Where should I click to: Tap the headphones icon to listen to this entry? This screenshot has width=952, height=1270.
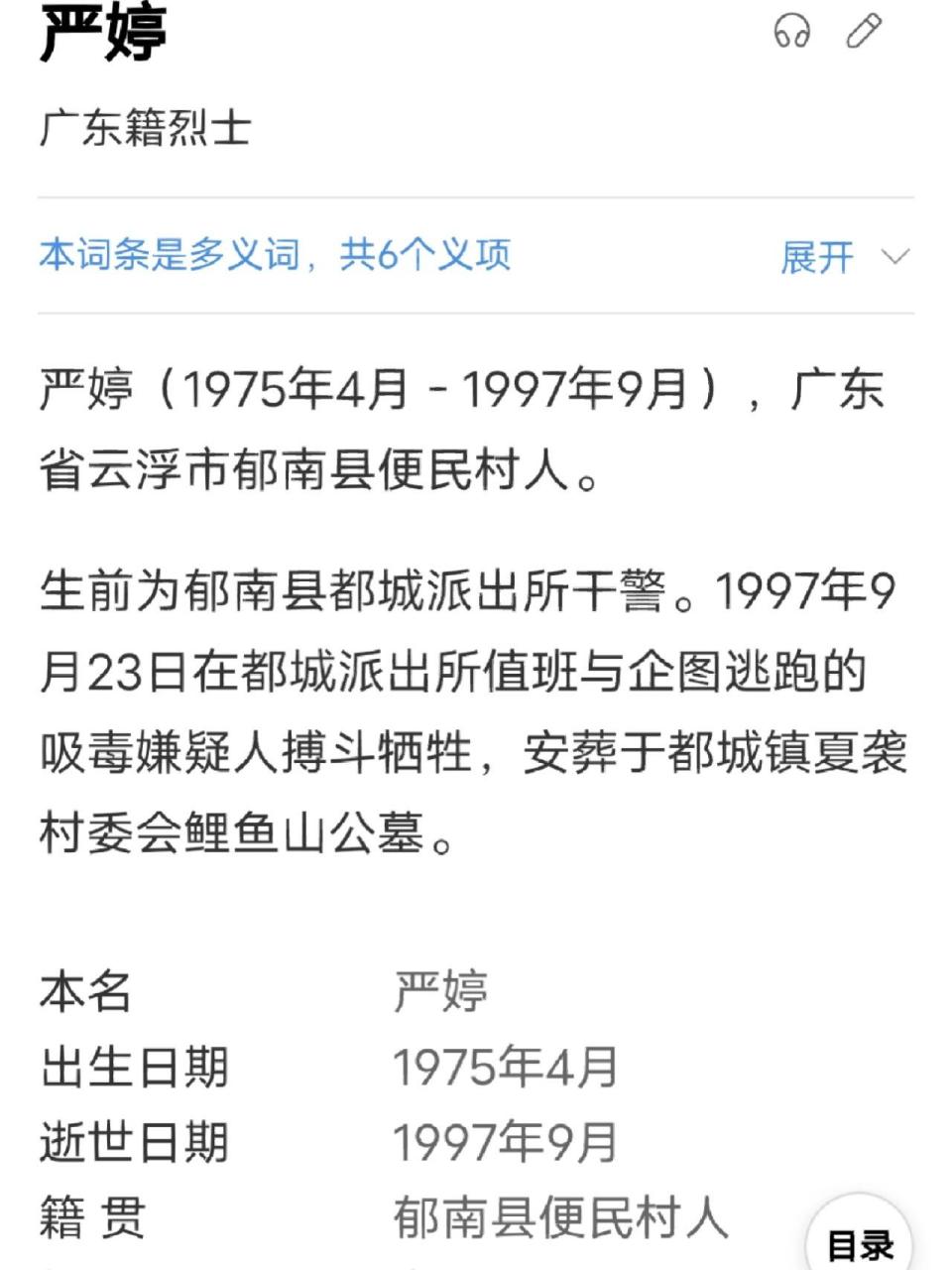(791, 30)
